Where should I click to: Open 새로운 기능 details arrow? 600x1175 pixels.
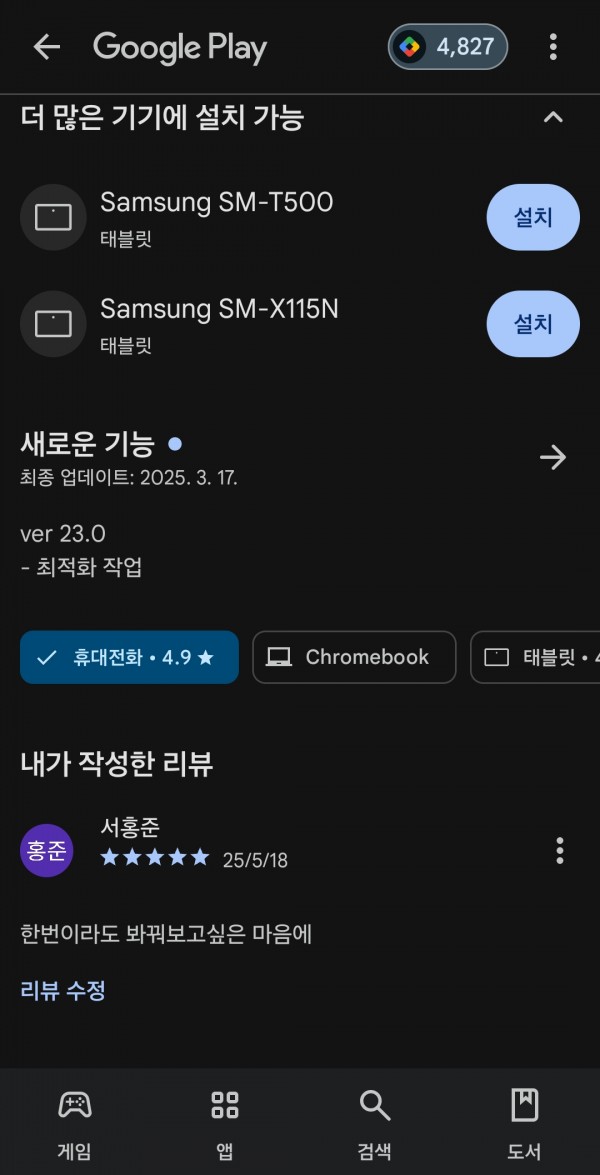coord(553,457)
